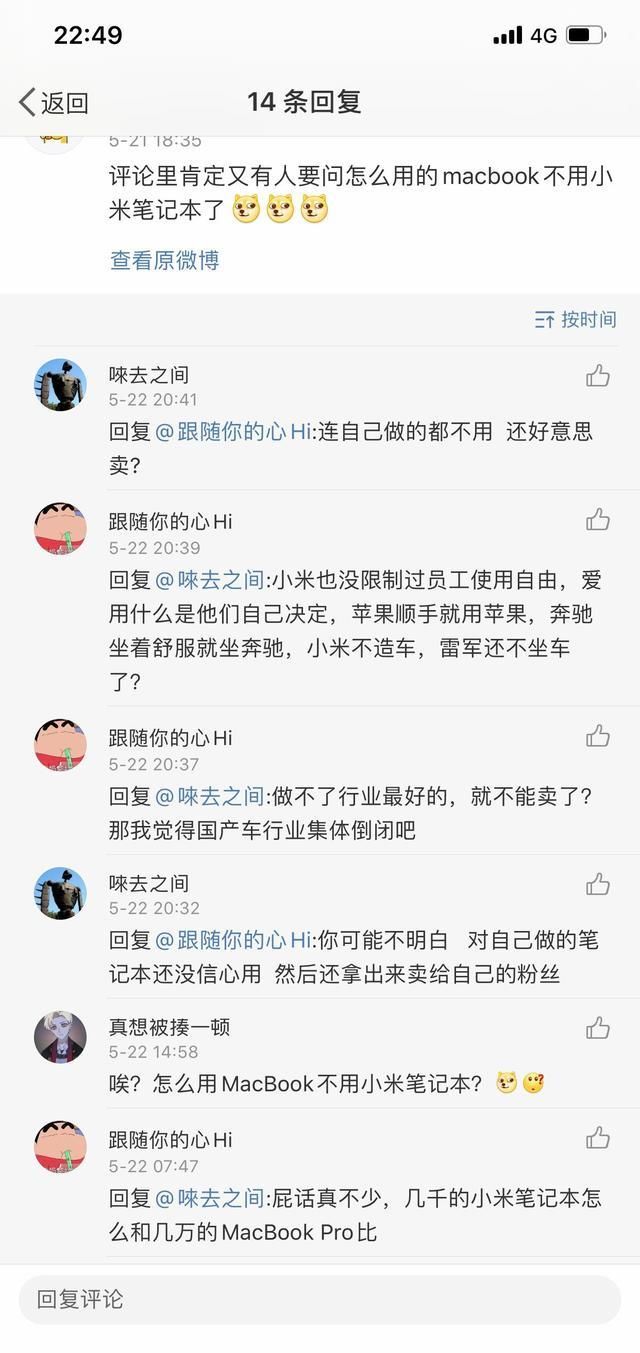The image size is (640, 1353).
Task: Like 咪去之间's 20:32 comment
Action: click(598, 884)
